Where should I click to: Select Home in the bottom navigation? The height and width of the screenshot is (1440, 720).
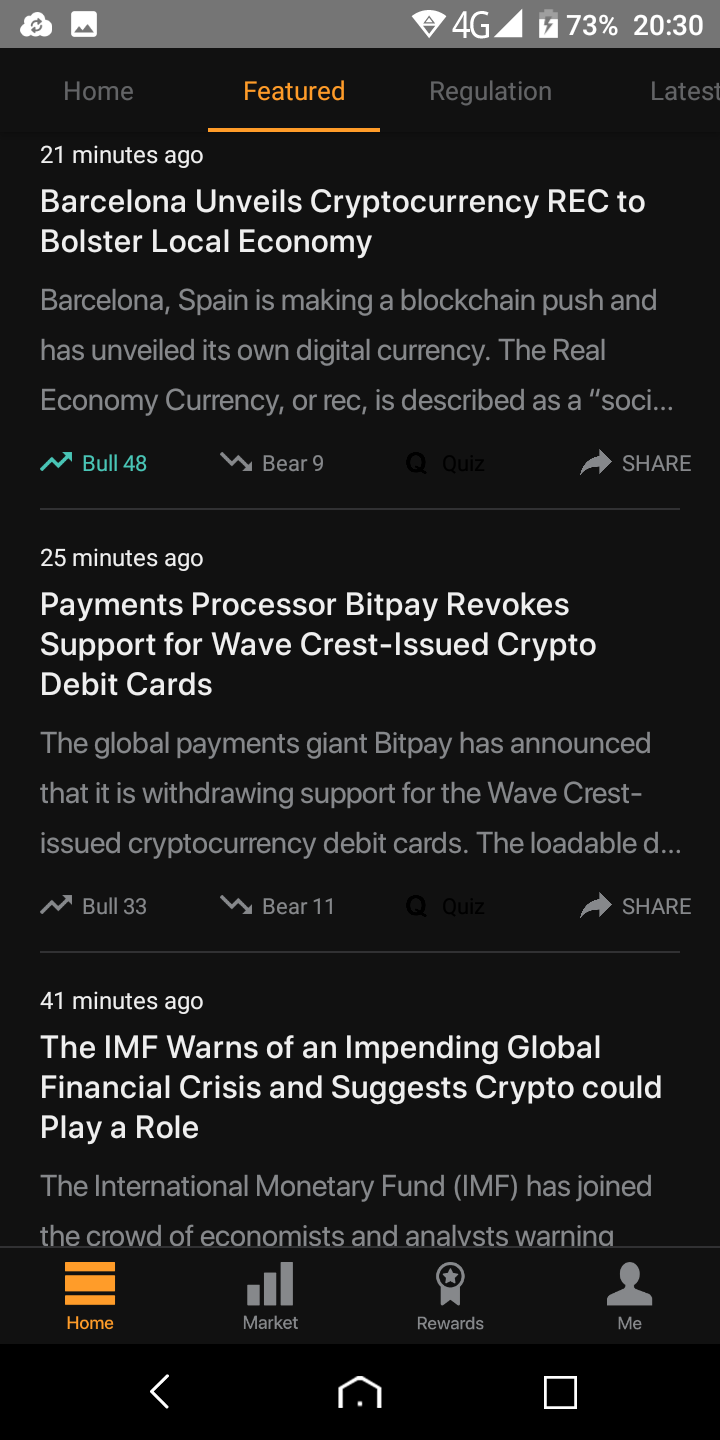(90, 1296)
